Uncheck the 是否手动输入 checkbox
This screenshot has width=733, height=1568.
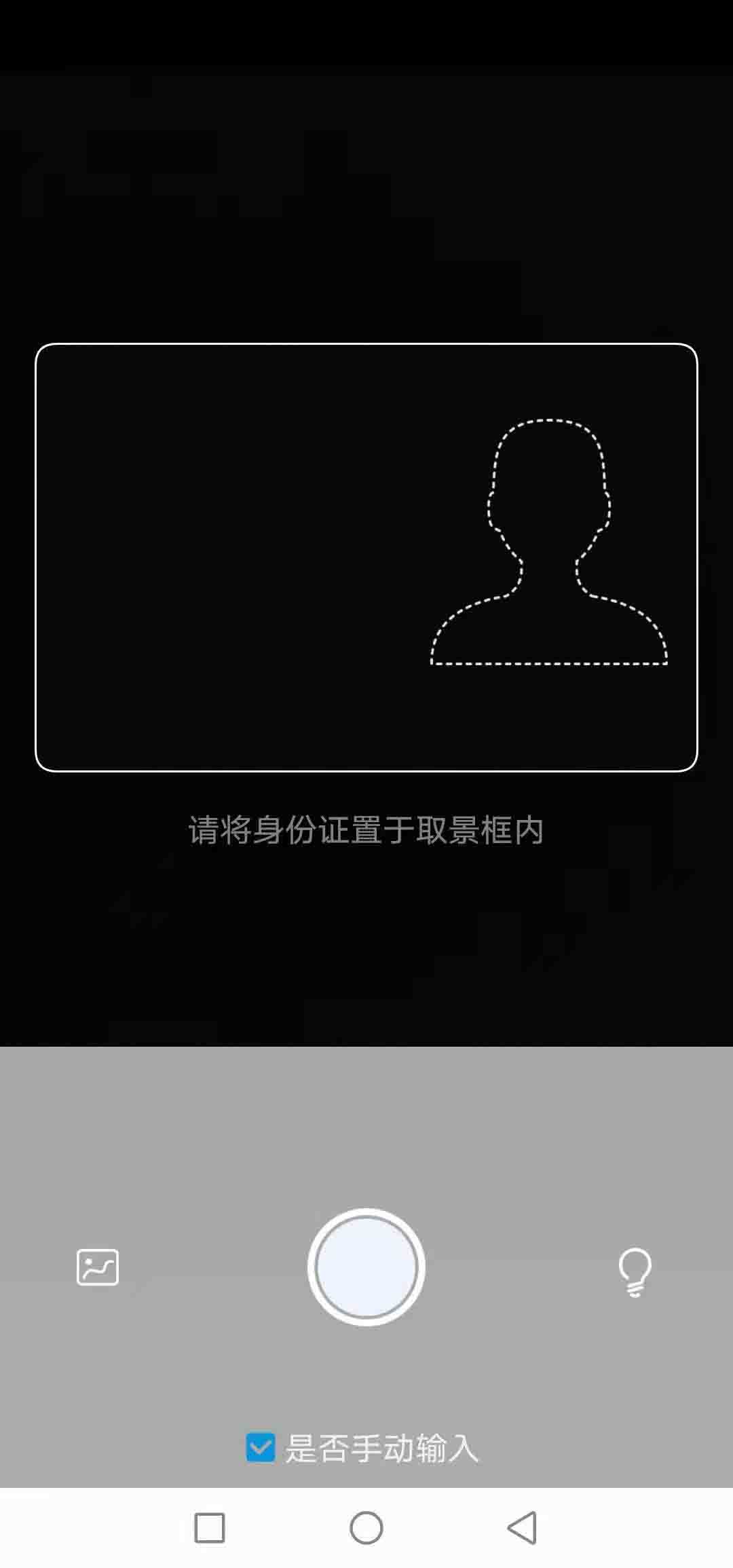[261, 1447]
